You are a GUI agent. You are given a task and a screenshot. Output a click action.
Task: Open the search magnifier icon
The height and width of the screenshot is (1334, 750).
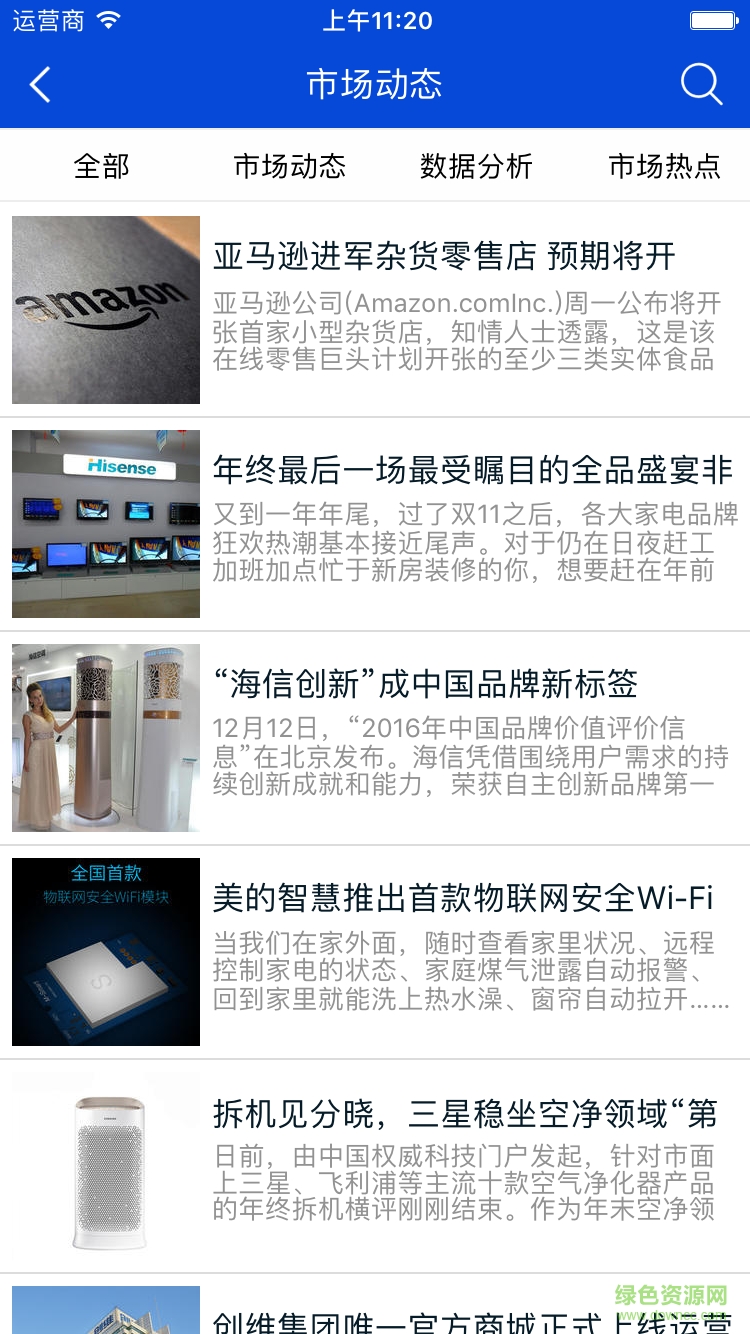[x=701, y=85]
